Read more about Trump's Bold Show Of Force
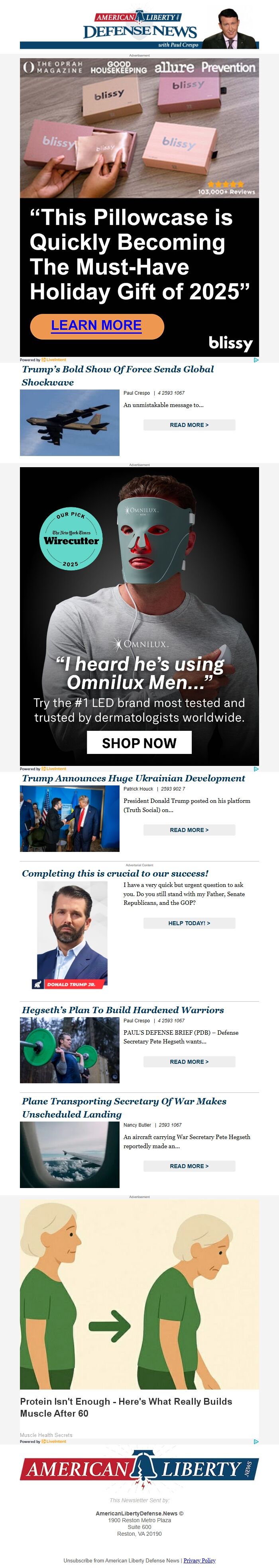Image resolution: width=279 pixels, height=1568 pixels. point(189,425)
